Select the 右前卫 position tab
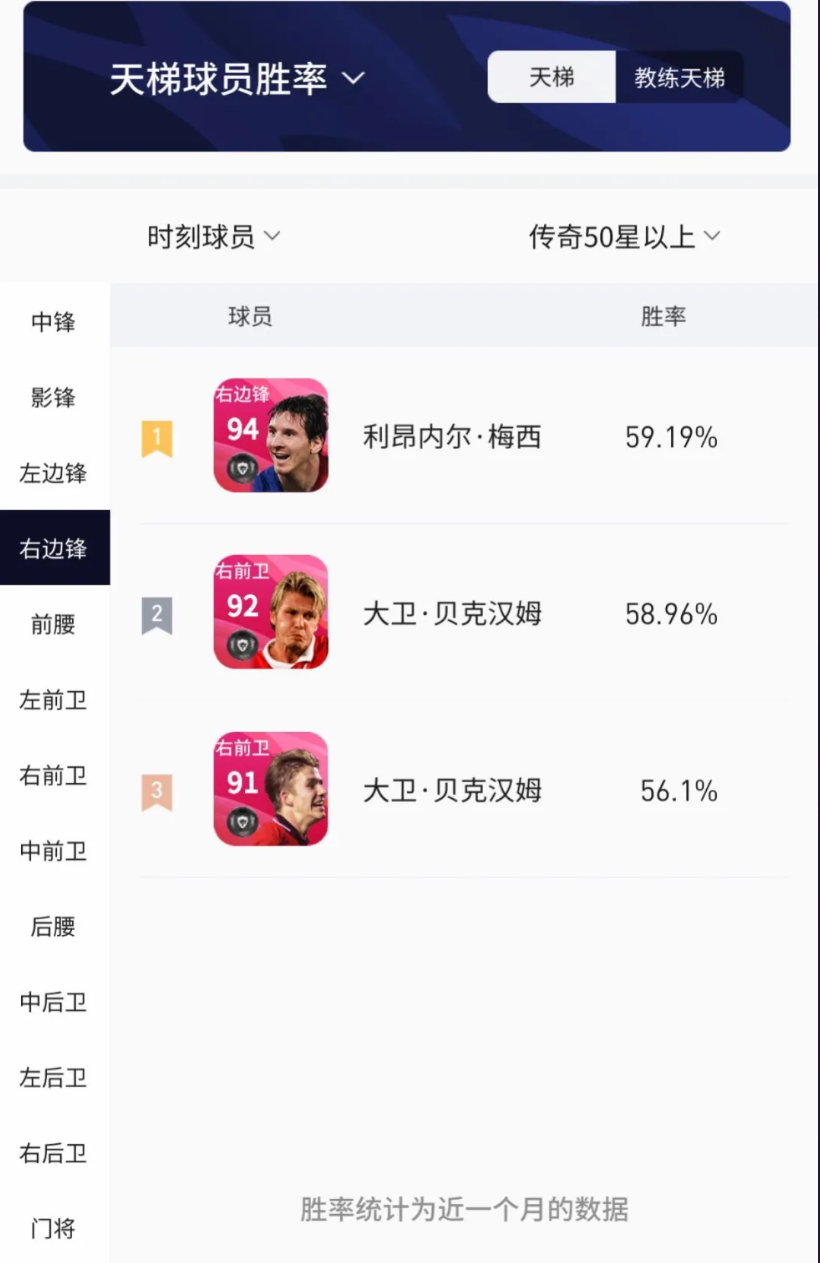The height and width of the screenshot is (1263, 820). point(54,775)
